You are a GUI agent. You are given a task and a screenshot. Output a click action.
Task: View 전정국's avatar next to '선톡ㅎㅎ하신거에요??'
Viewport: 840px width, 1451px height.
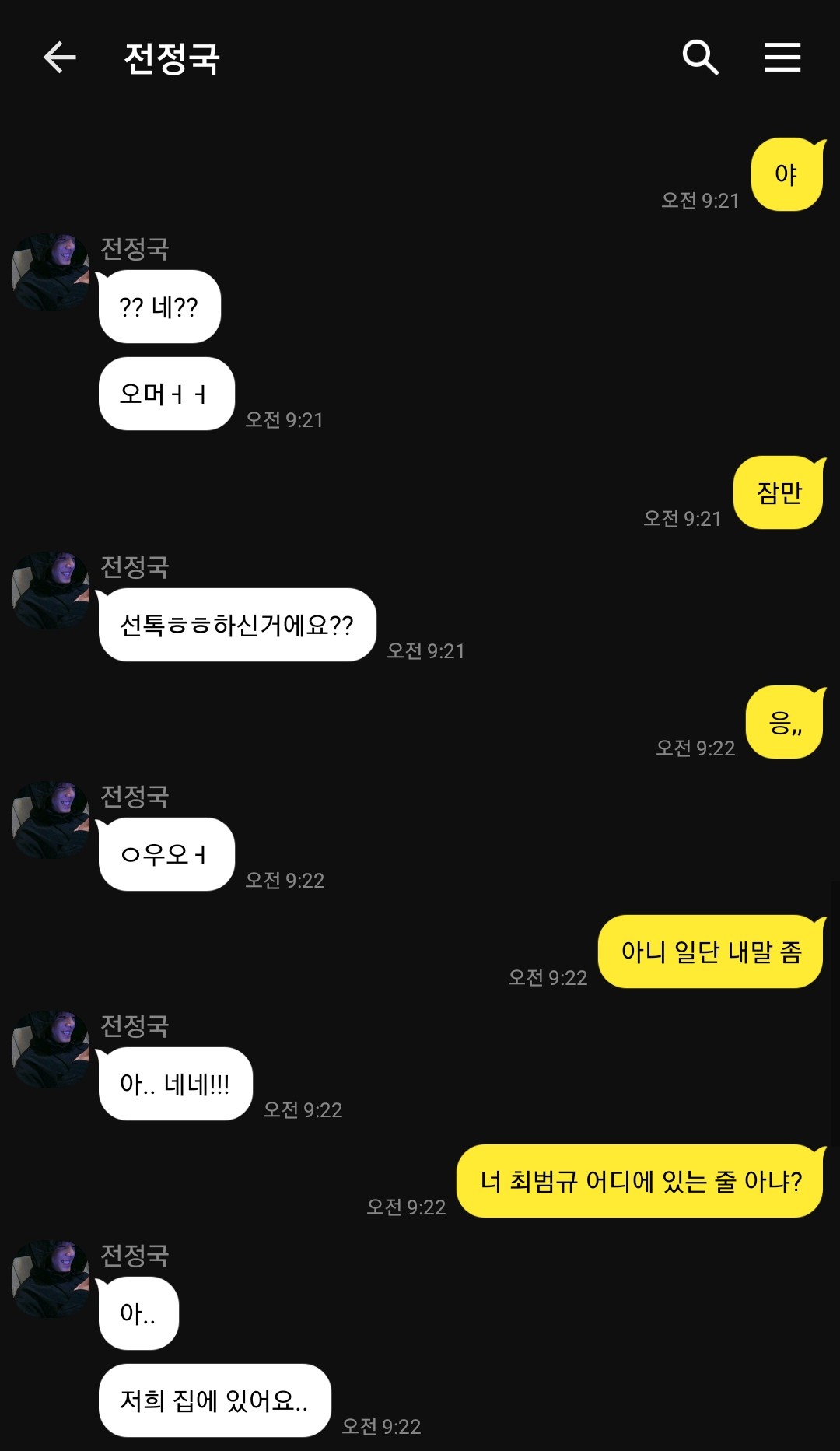pyautogui.click(x=51, y=591)
